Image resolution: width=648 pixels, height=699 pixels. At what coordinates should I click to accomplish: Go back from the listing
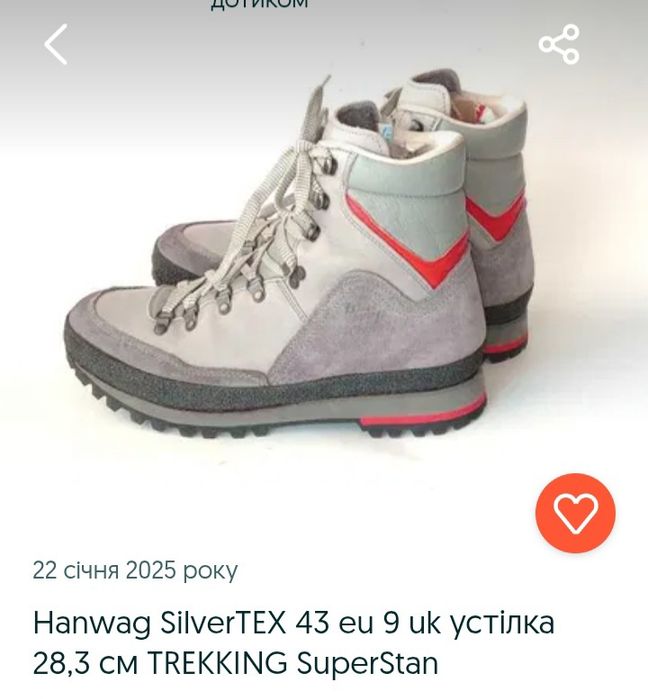[56, 45]
